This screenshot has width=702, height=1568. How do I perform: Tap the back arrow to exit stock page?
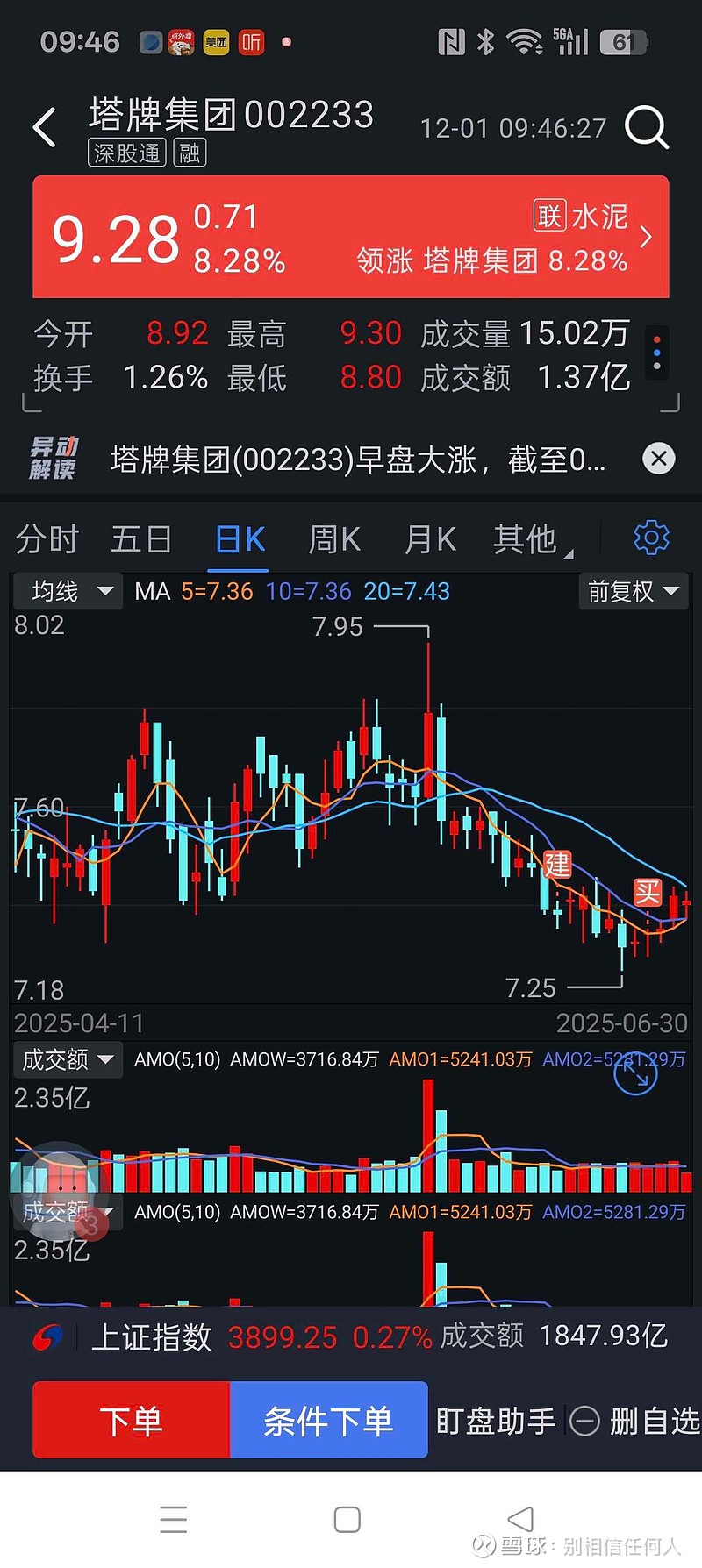42,127
